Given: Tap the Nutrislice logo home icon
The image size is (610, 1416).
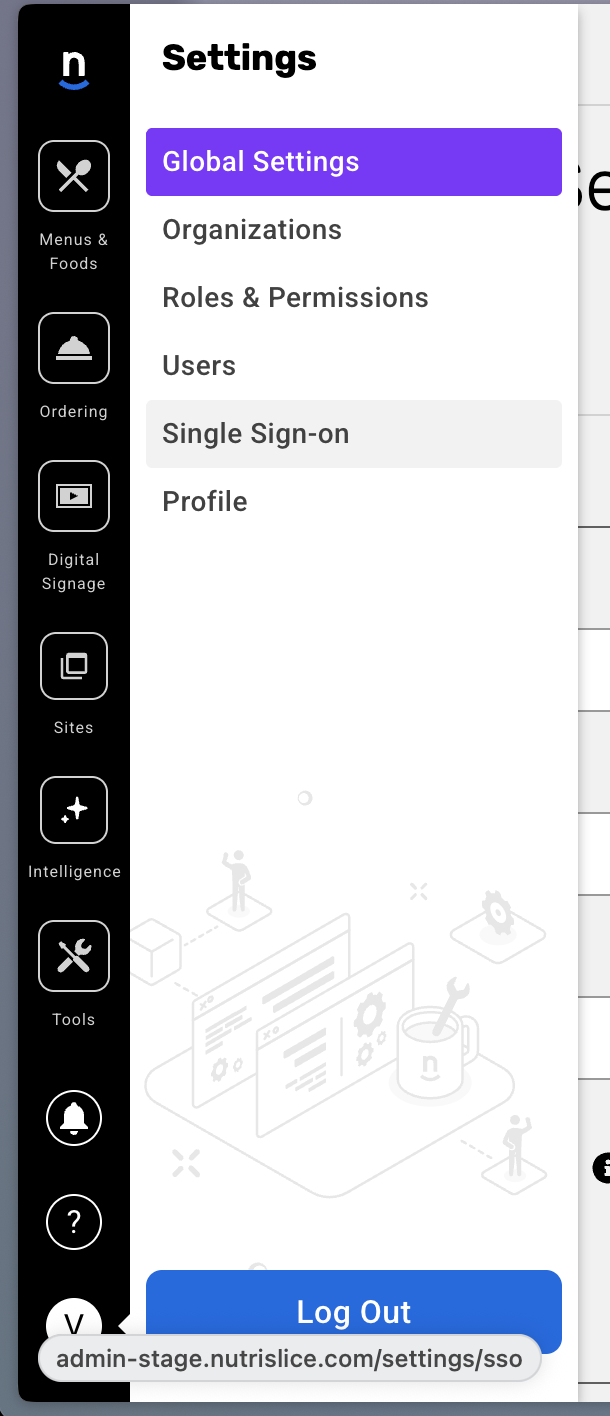Looking at the screenshot, I should click(74, 70).
